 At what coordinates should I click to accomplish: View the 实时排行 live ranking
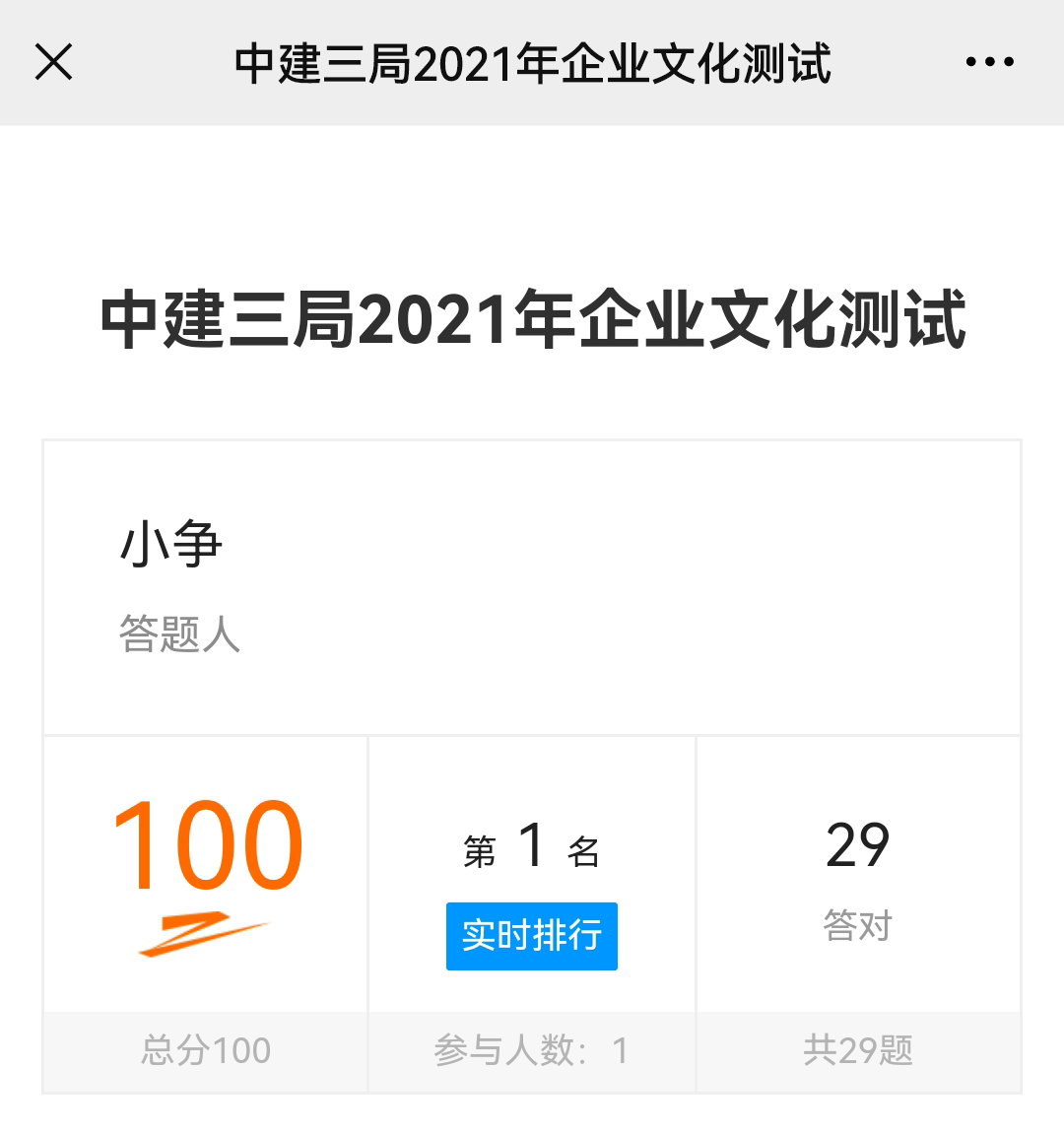(x=531, y=935)
